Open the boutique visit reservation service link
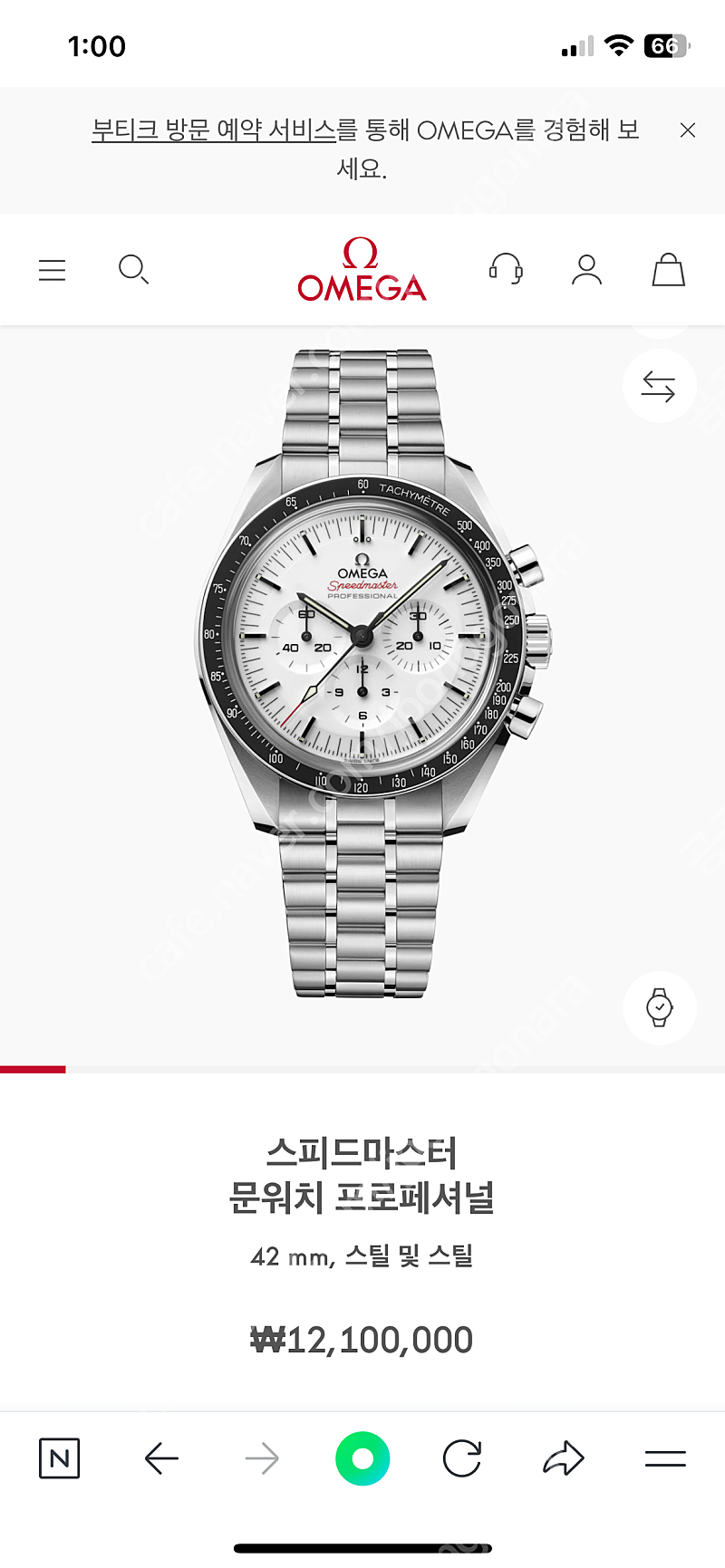The width and height of the screenshot is (725, 1568). pyautogui.click(x=214, y=130)
